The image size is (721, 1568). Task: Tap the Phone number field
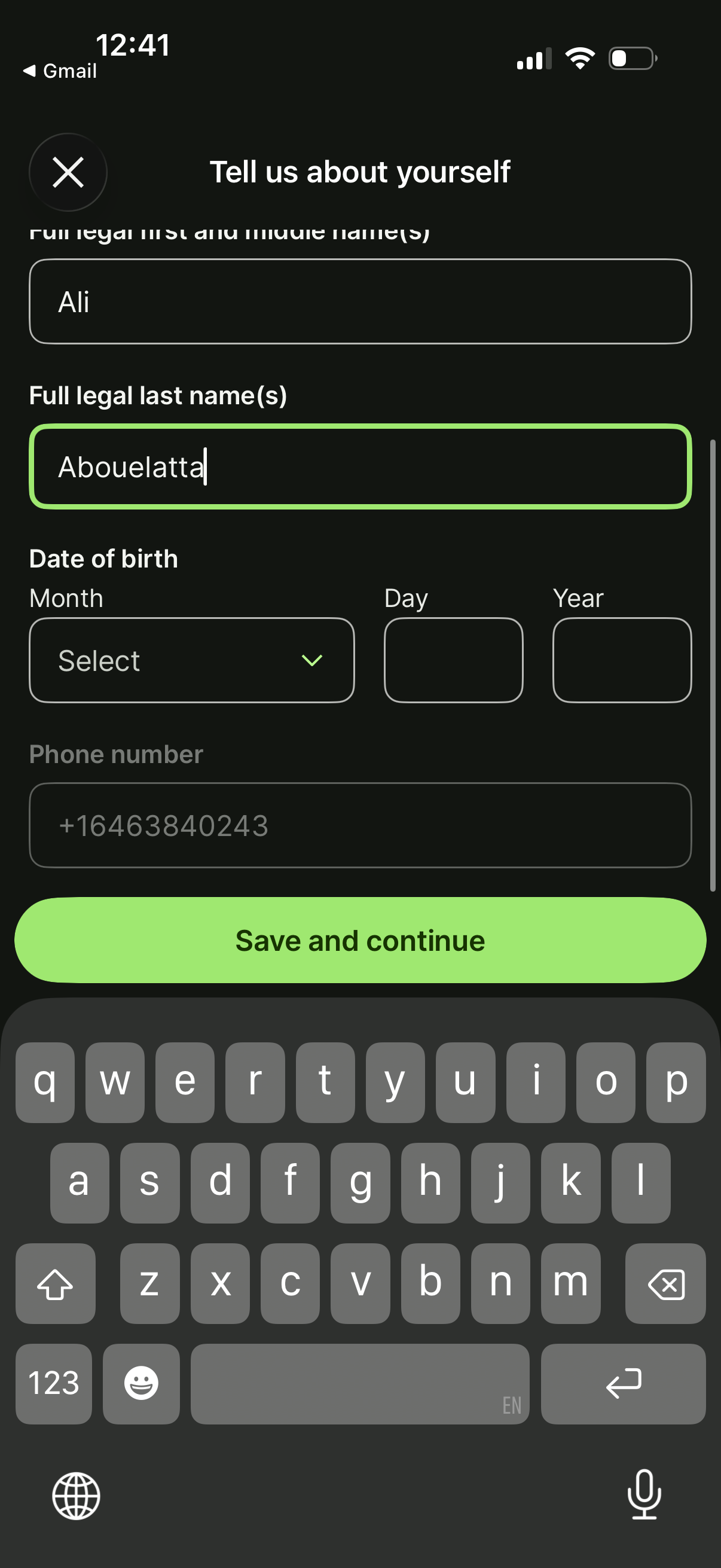coord(360,825)
